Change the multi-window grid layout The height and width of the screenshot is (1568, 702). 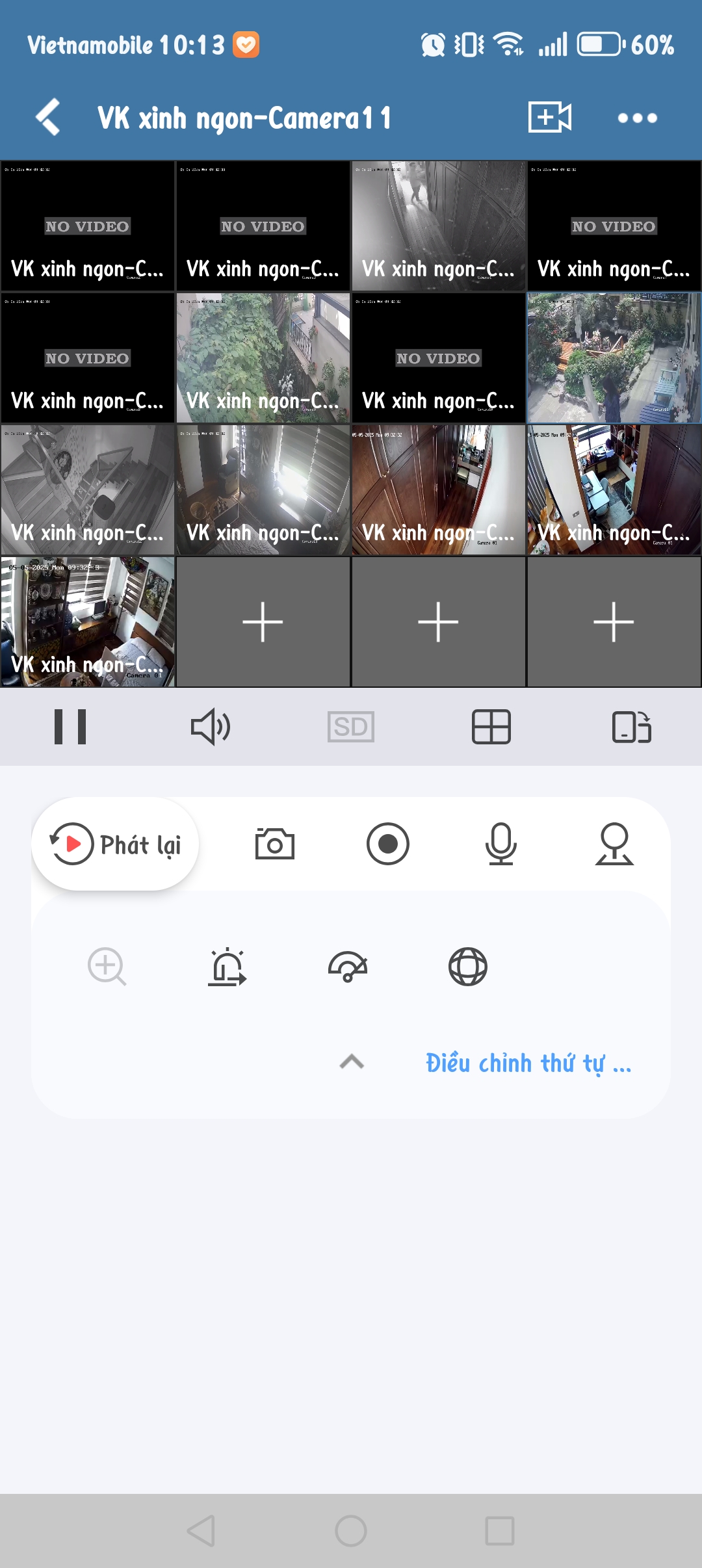(x=491, y=727)
